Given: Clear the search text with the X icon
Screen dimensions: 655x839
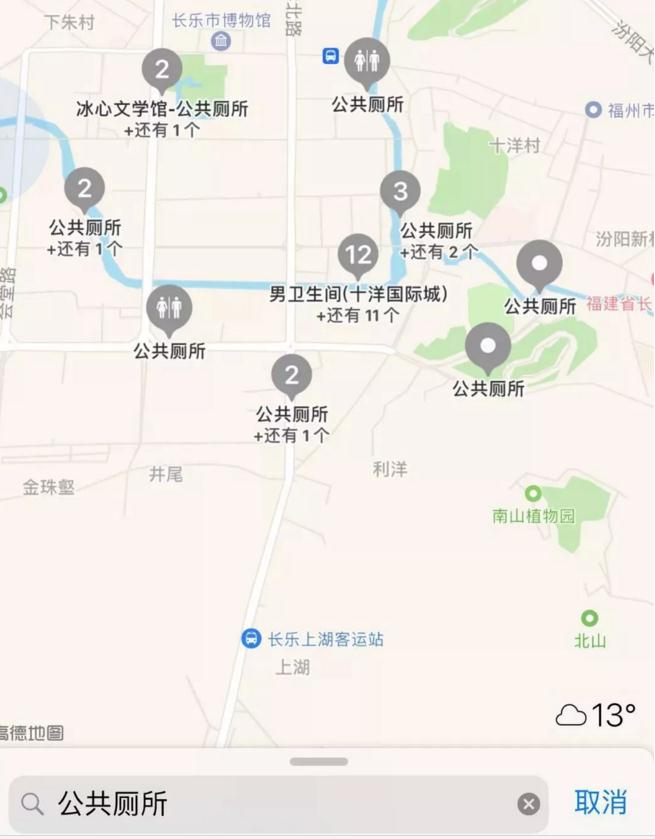Looking at the screenshot, I should [x=528, y=804].
